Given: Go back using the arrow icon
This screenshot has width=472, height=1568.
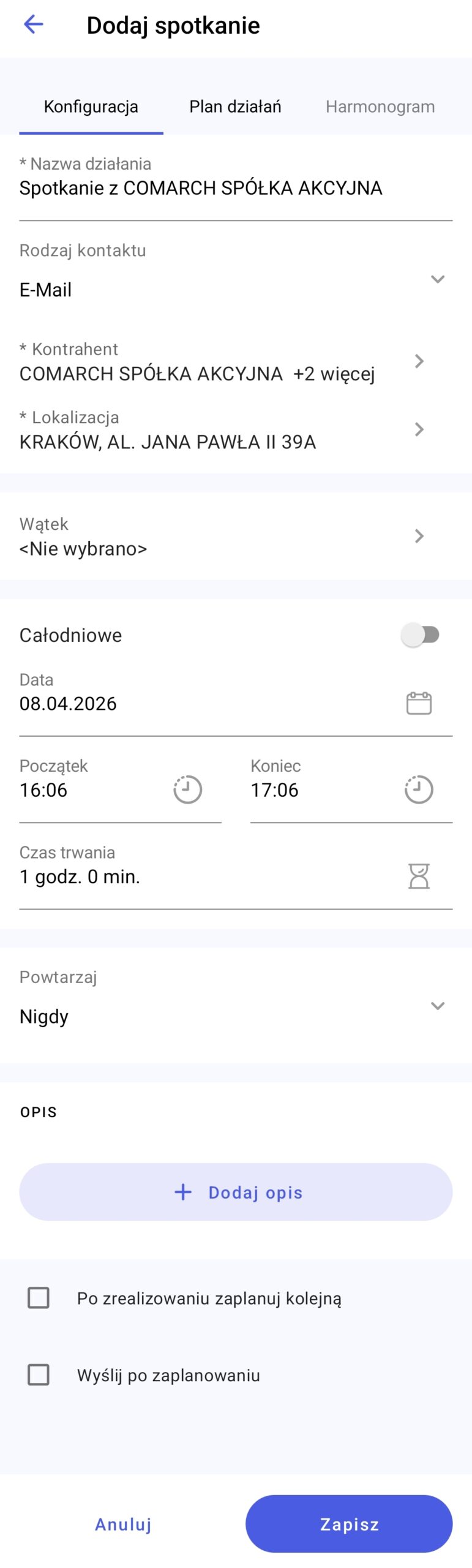Looking at the screenshot, I should coord(33,24).
